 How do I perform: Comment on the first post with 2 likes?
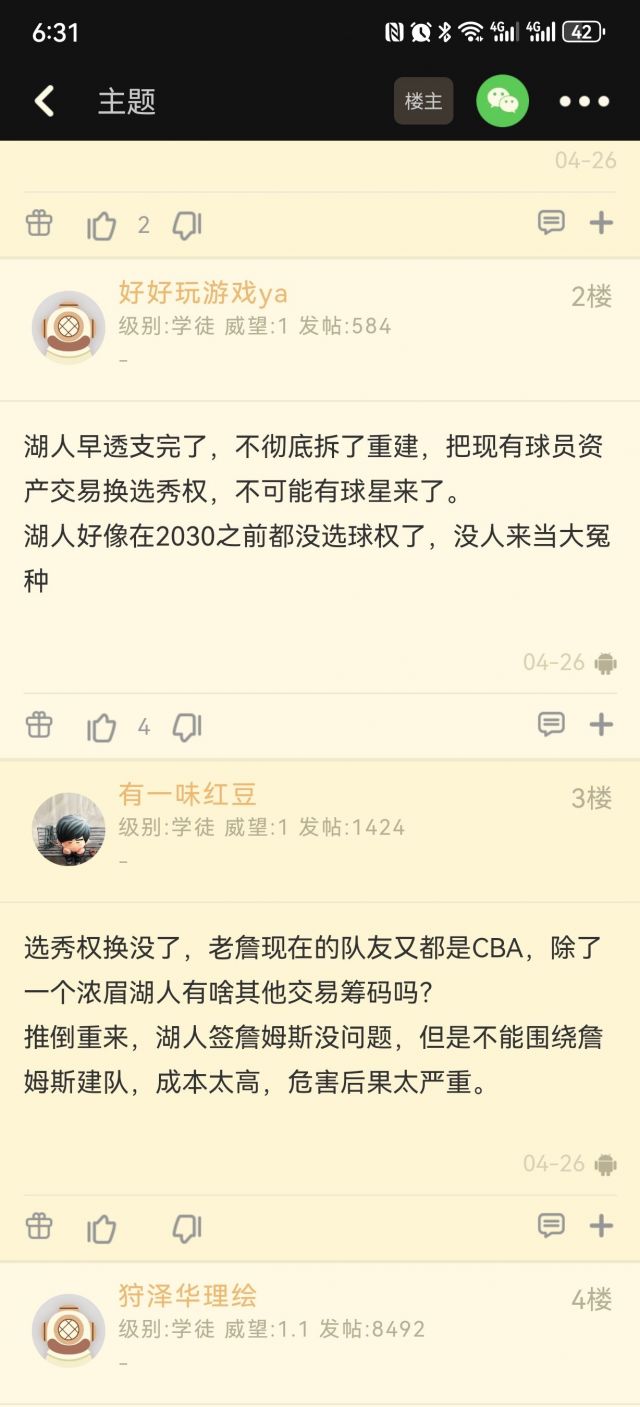tap(551, 223)
